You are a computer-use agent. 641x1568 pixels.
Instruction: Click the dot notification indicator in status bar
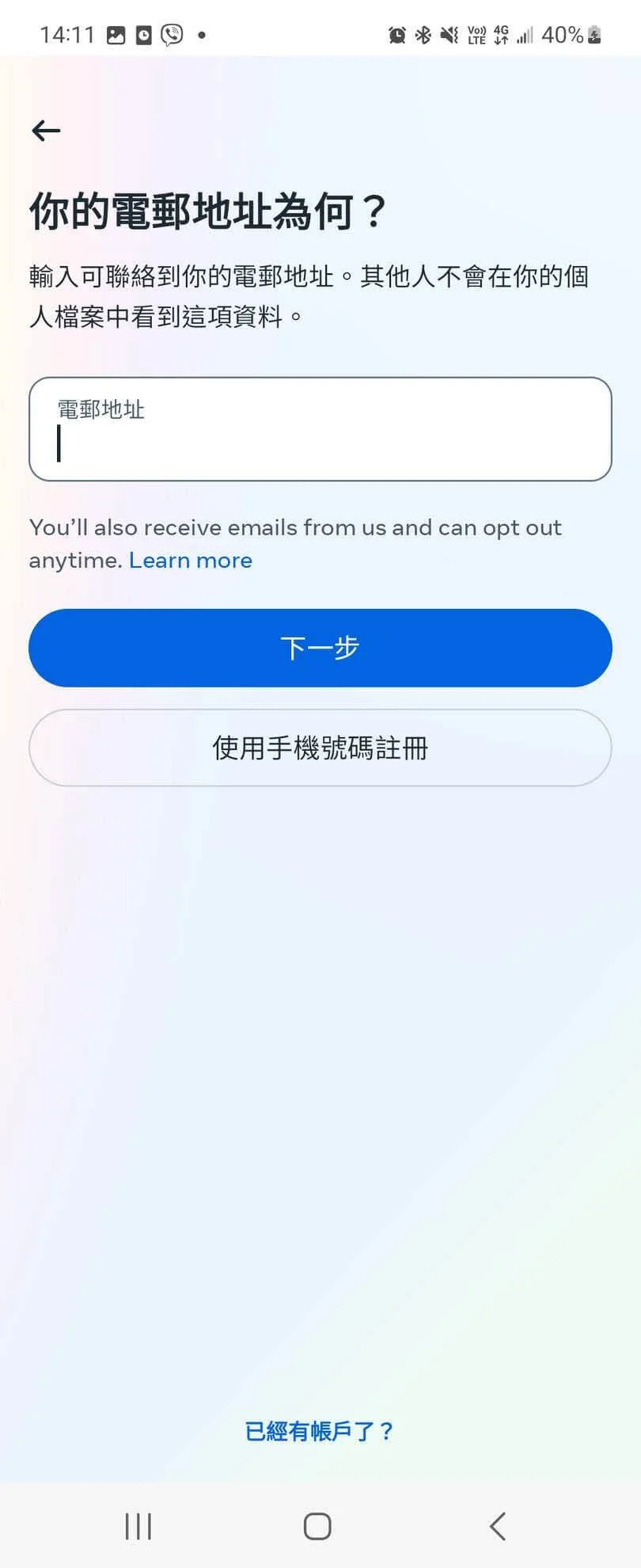point(202,36)
